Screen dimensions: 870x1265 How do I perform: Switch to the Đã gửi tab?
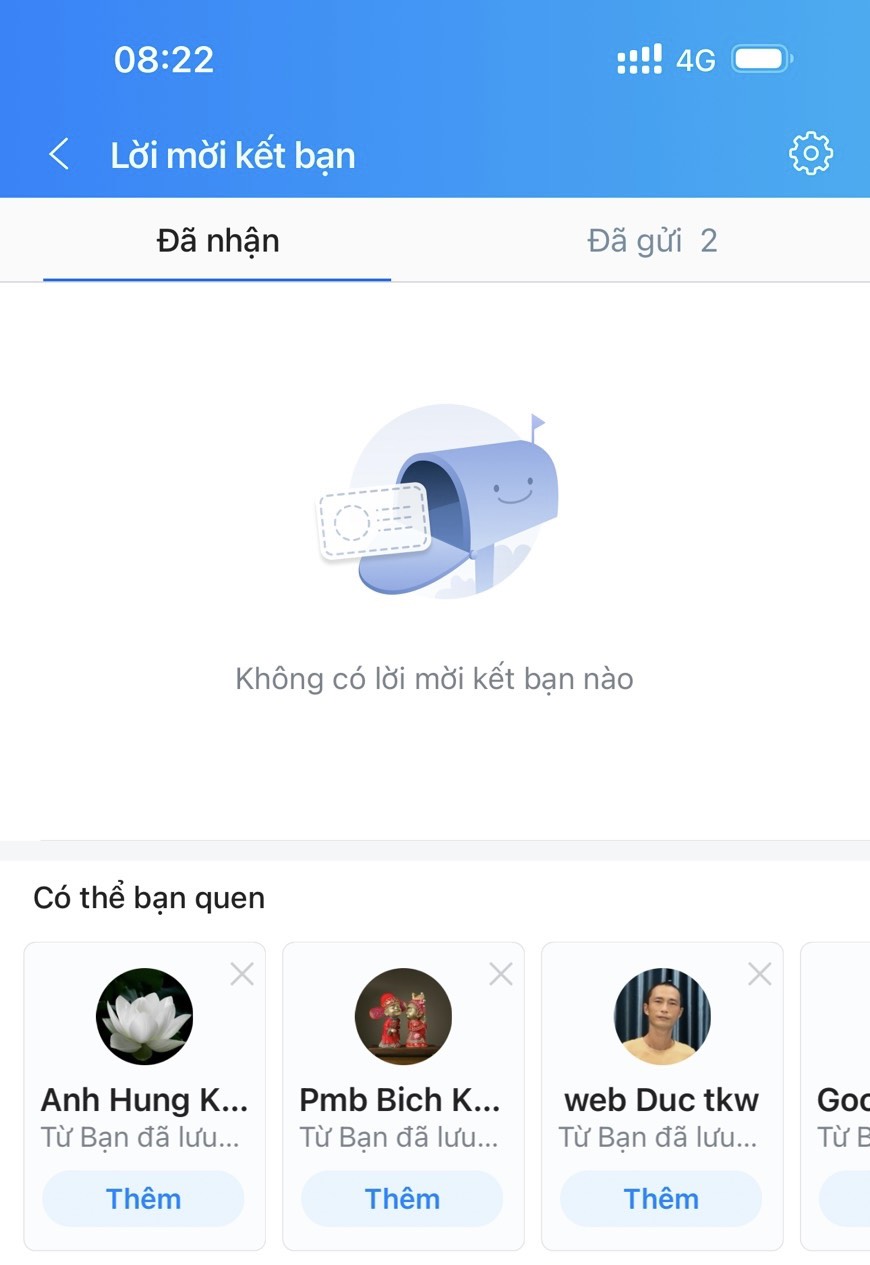coord(652,241)
